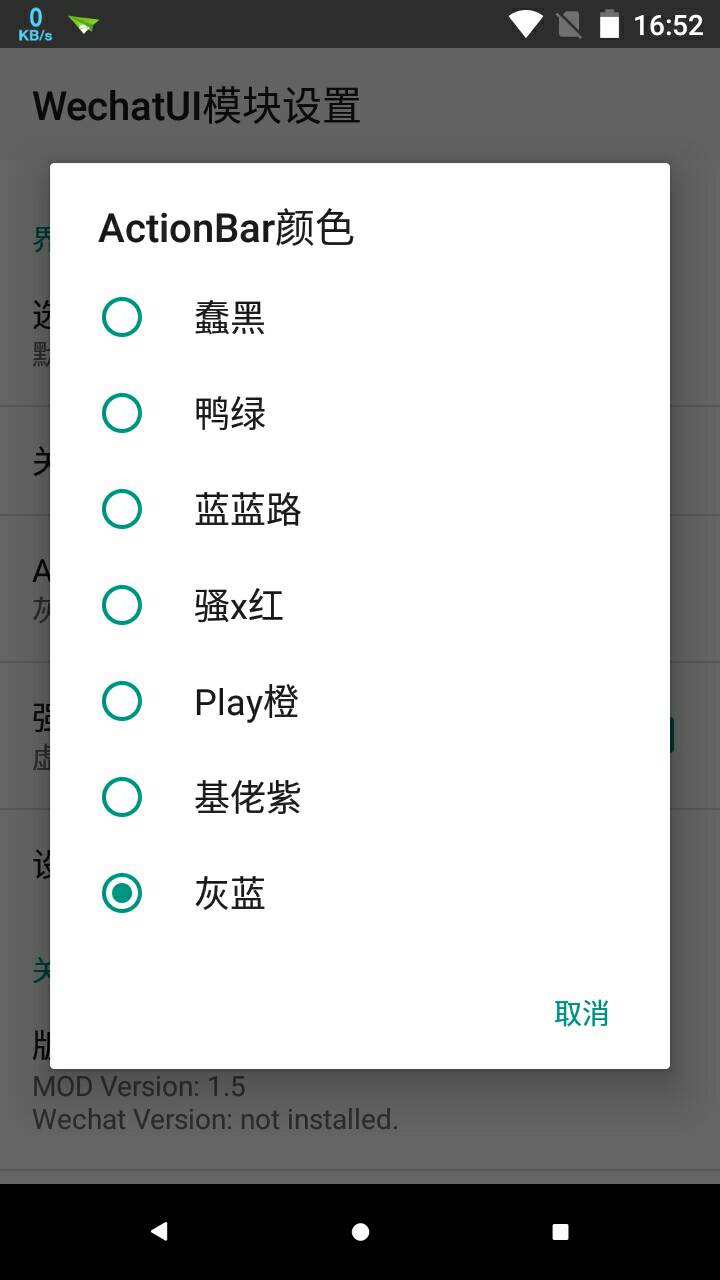Tap the selected 灰蓝 option

point(360,894)
